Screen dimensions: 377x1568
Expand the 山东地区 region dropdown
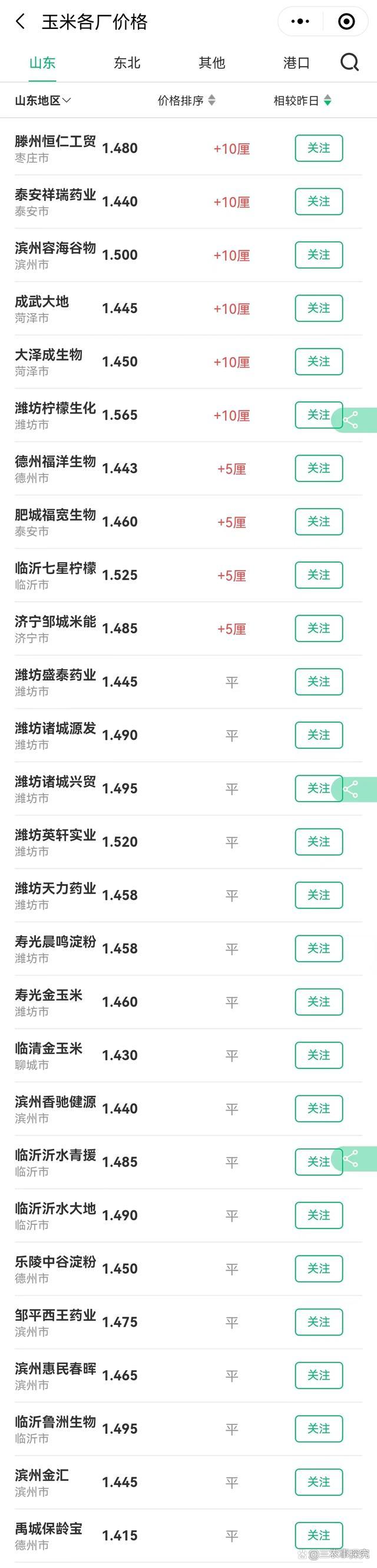click(42, 101)
